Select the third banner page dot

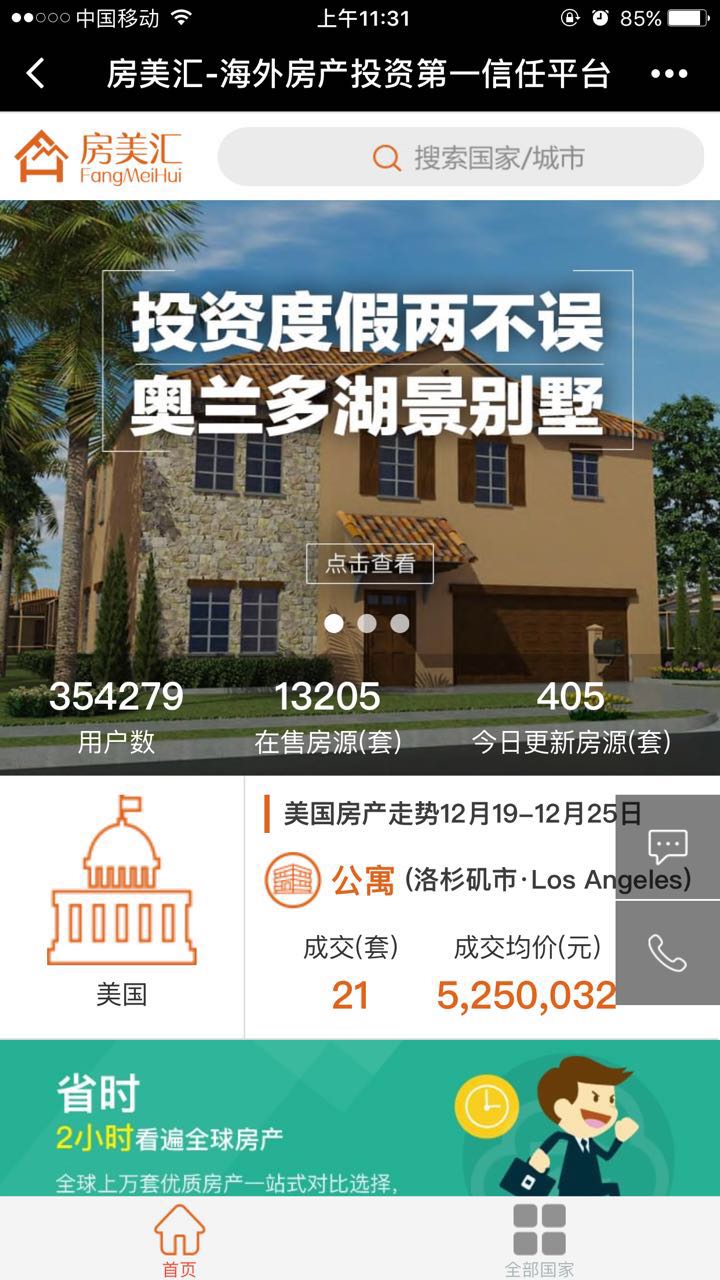(400, 623)
